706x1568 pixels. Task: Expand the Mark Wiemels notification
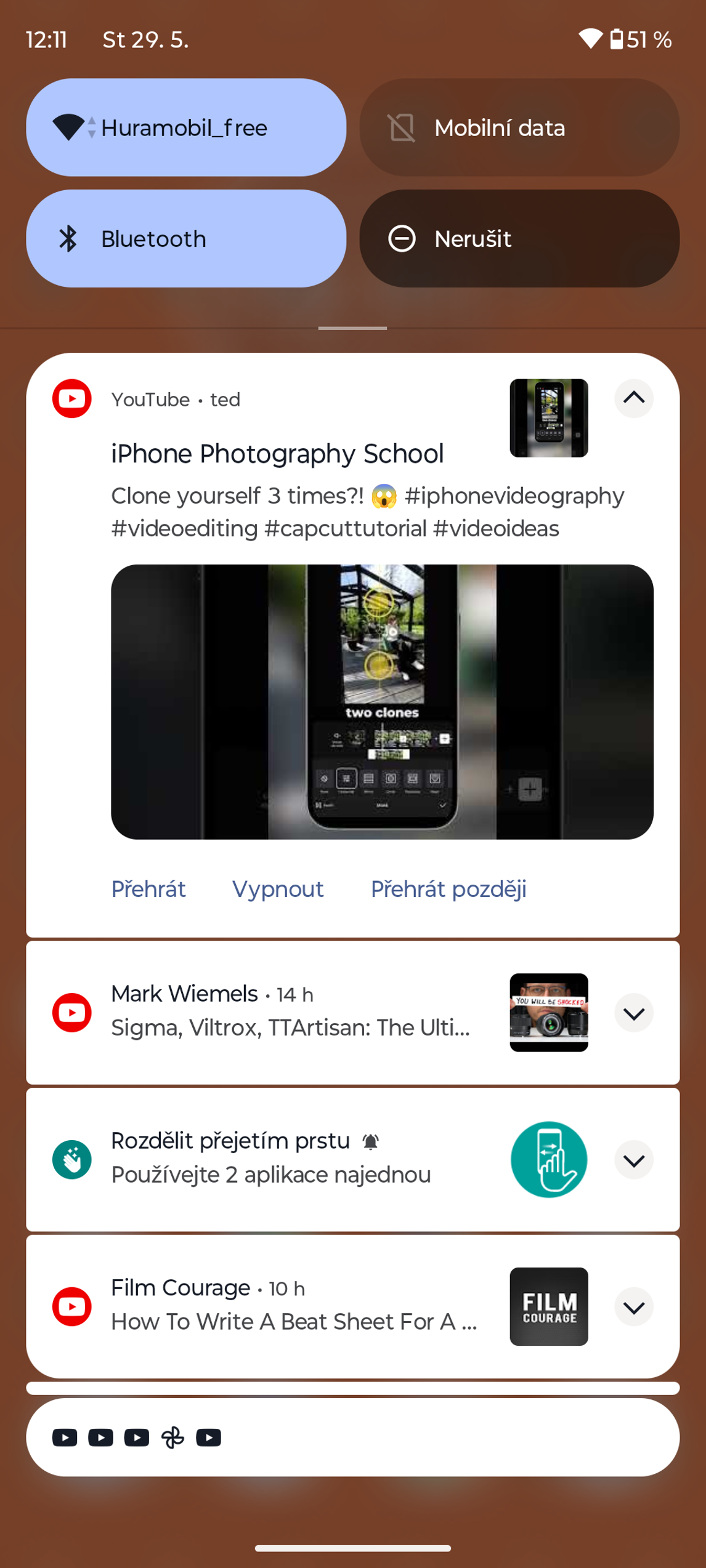coord(633,1013)
